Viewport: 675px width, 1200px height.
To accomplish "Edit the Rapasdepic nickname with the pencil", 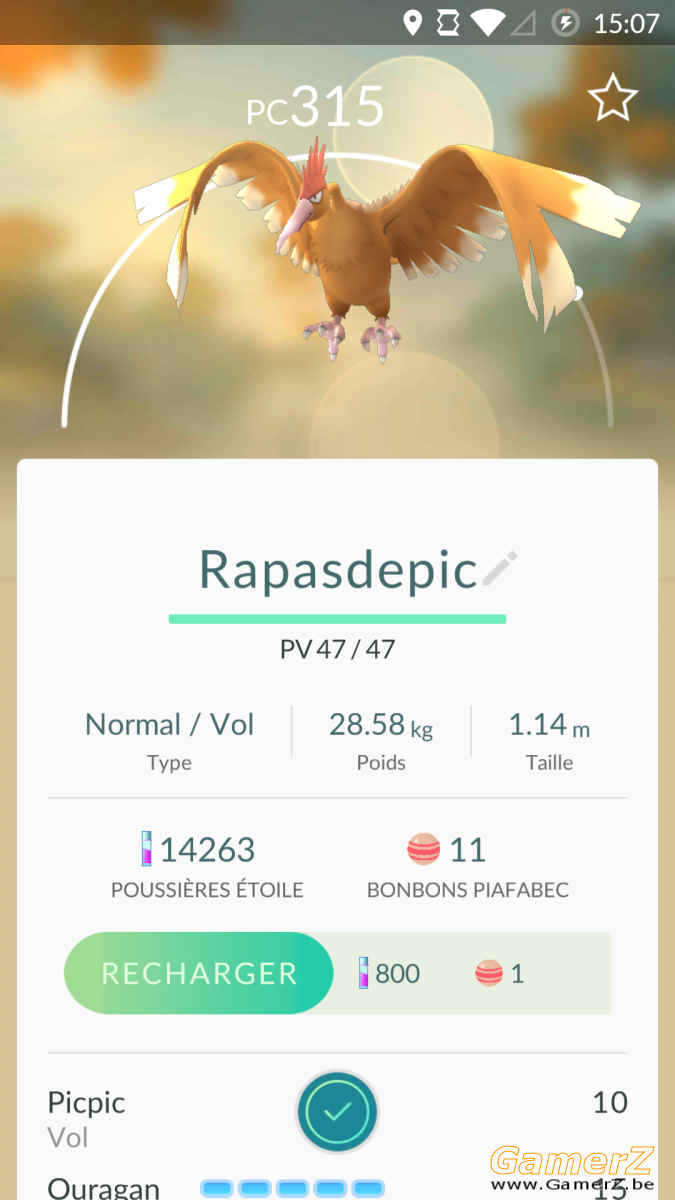I will 500,568.
